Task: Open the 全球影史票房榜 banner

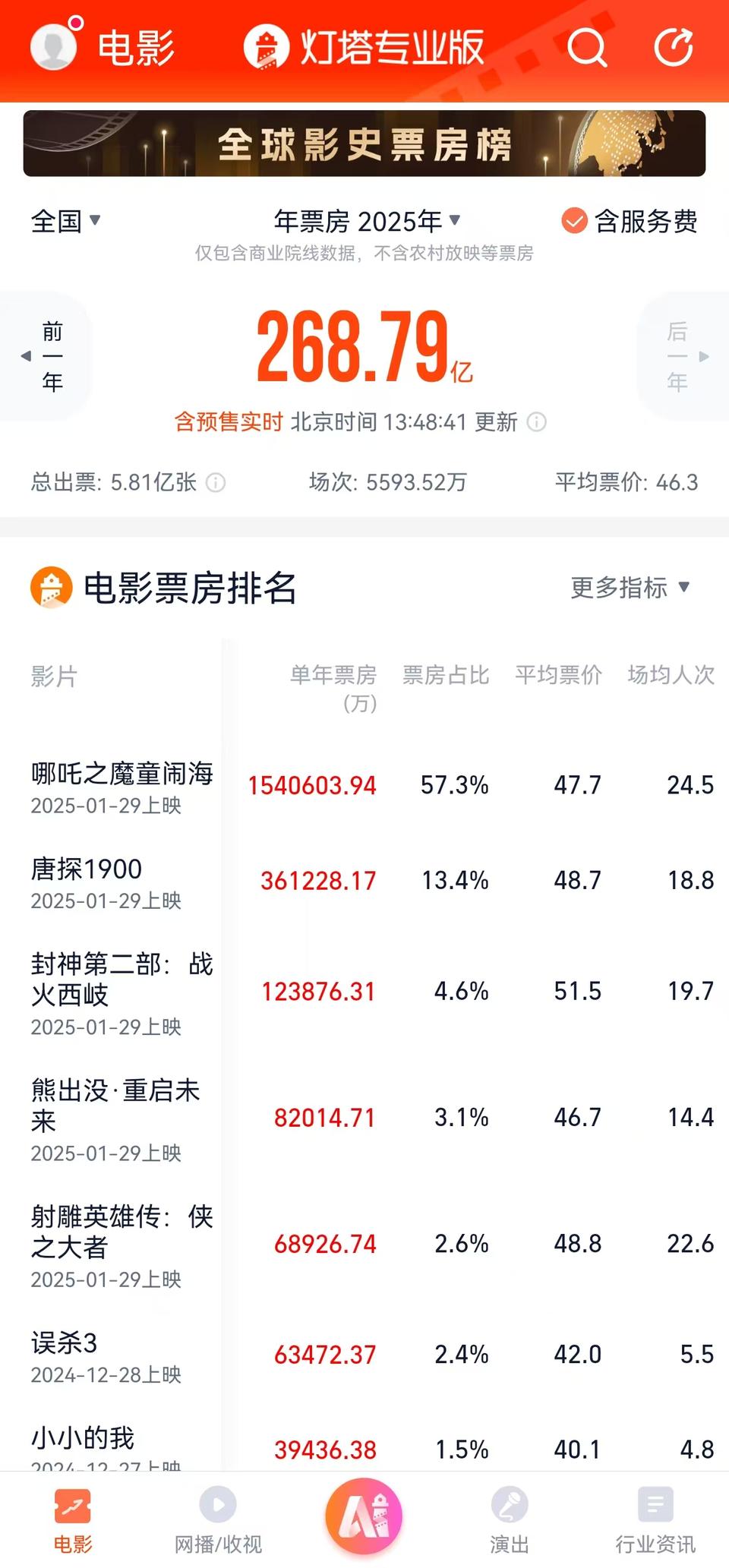Action: pos(364,144)
